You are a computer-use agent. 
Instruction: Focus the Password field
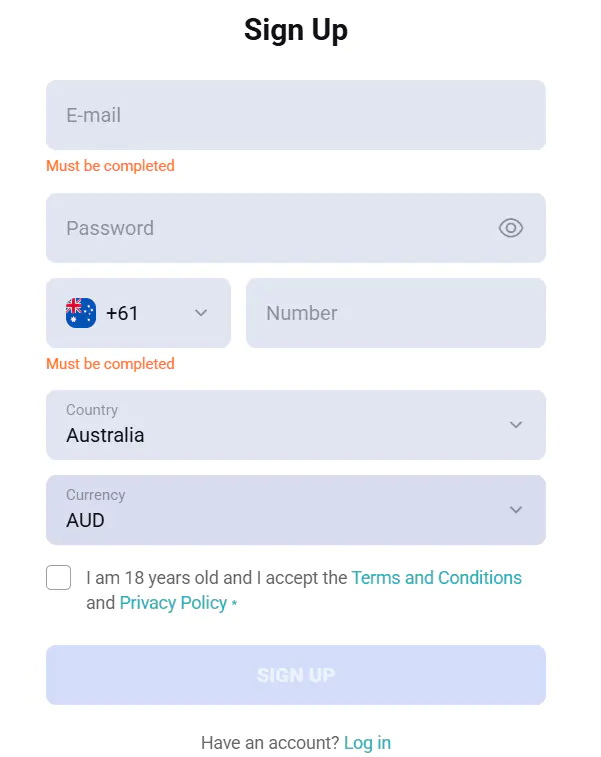click(270, 228)
